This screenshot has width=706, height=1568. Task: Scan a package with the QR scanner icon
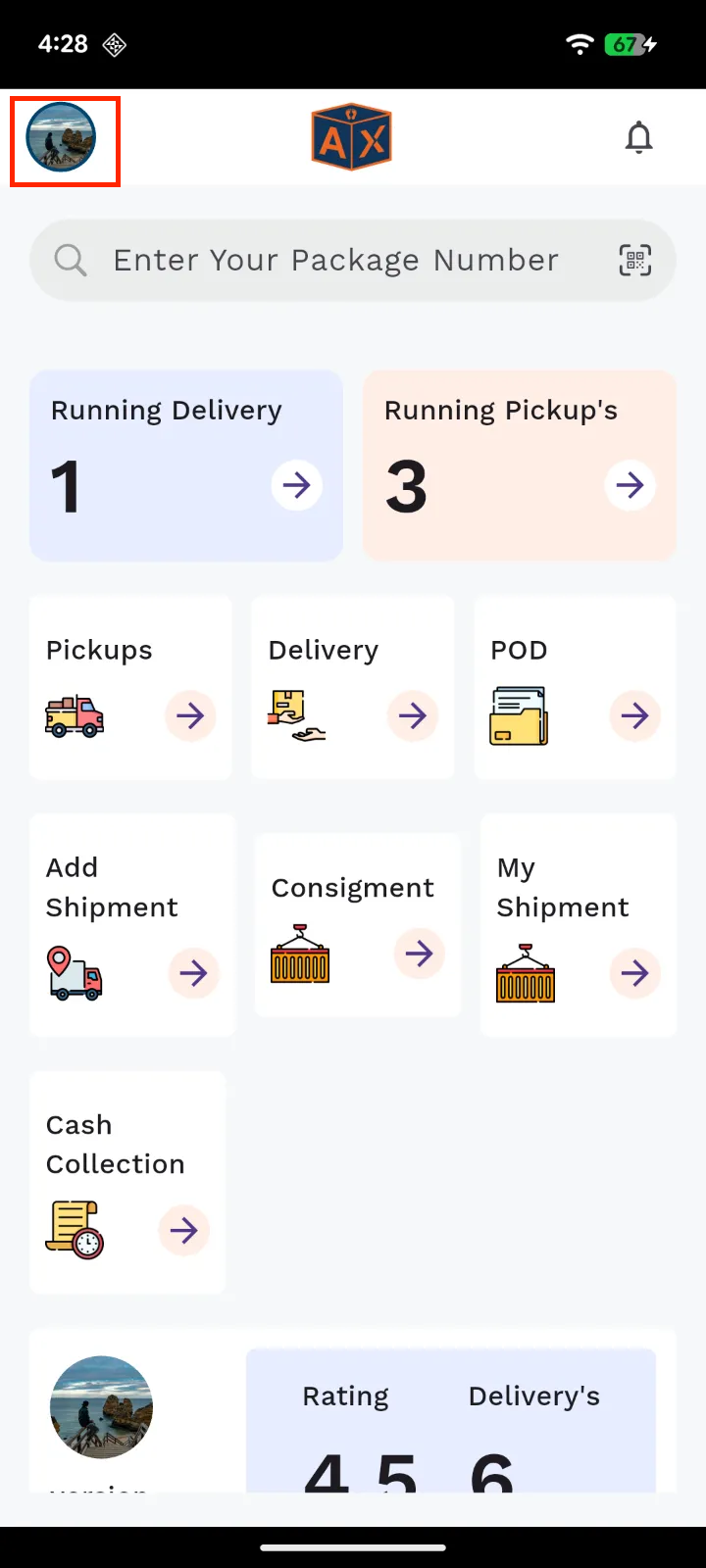[x=634, y=261]
